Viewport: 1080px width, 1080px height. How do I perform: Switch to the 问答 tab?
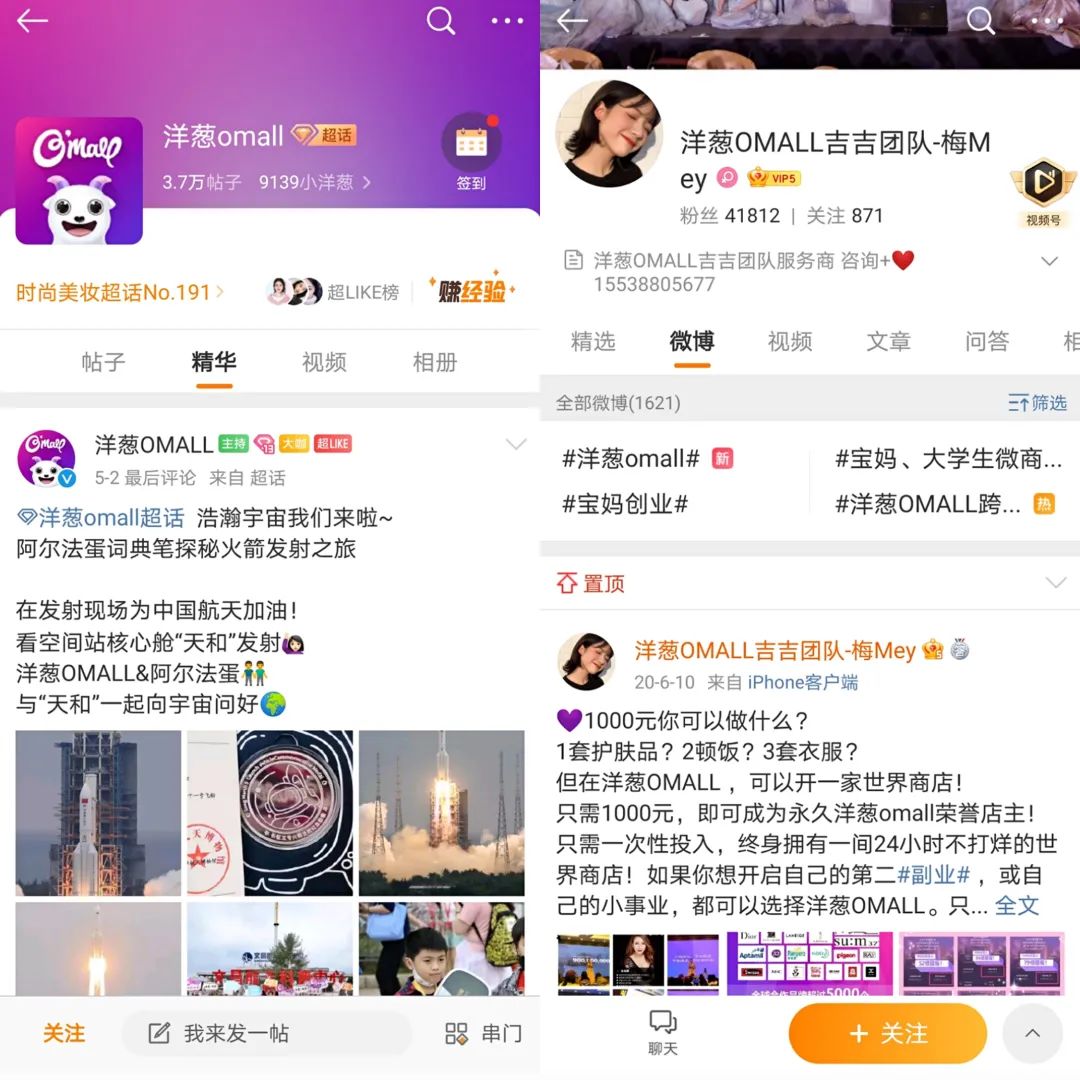click(x=986, y=341)
